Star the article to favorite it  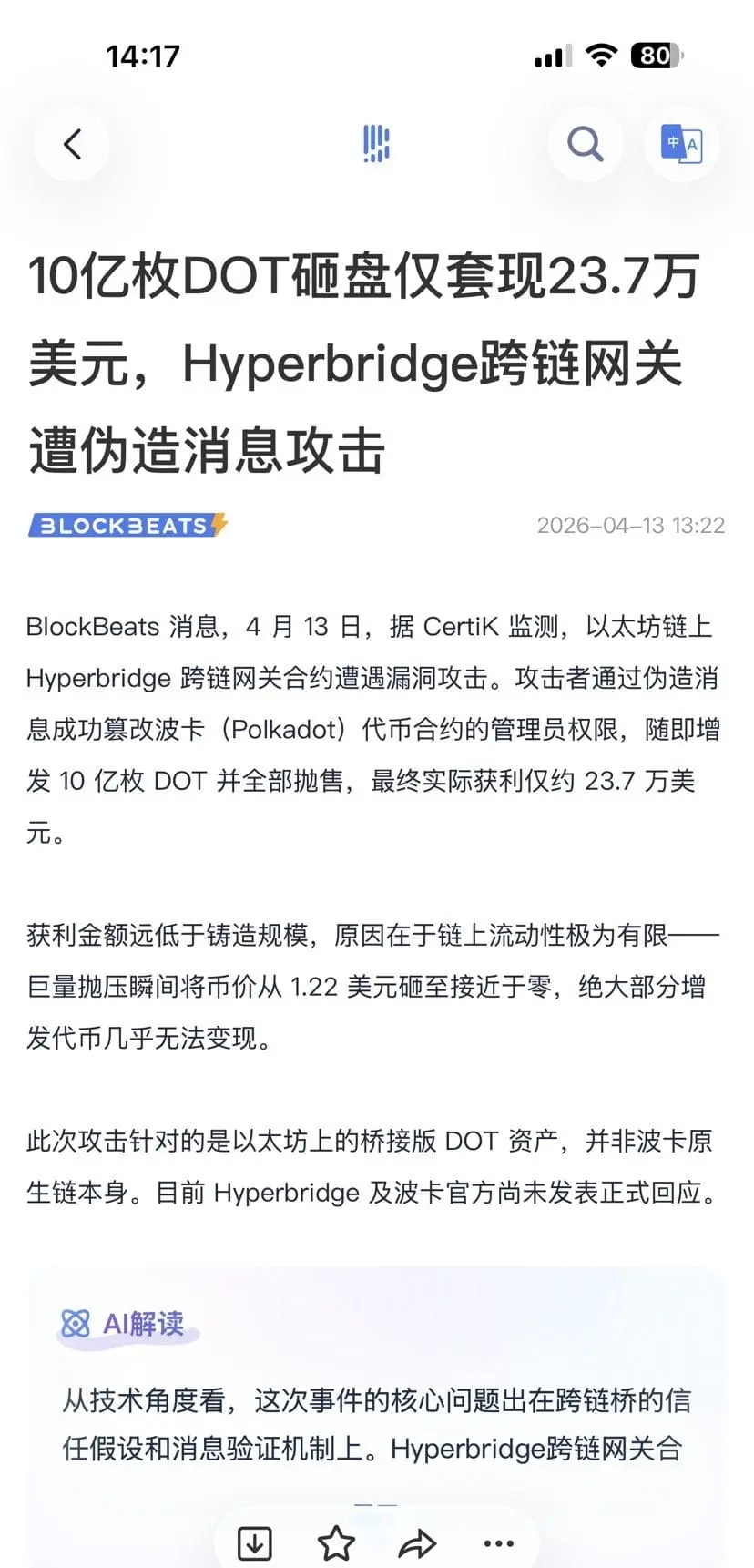click(x=336, y=1542)
